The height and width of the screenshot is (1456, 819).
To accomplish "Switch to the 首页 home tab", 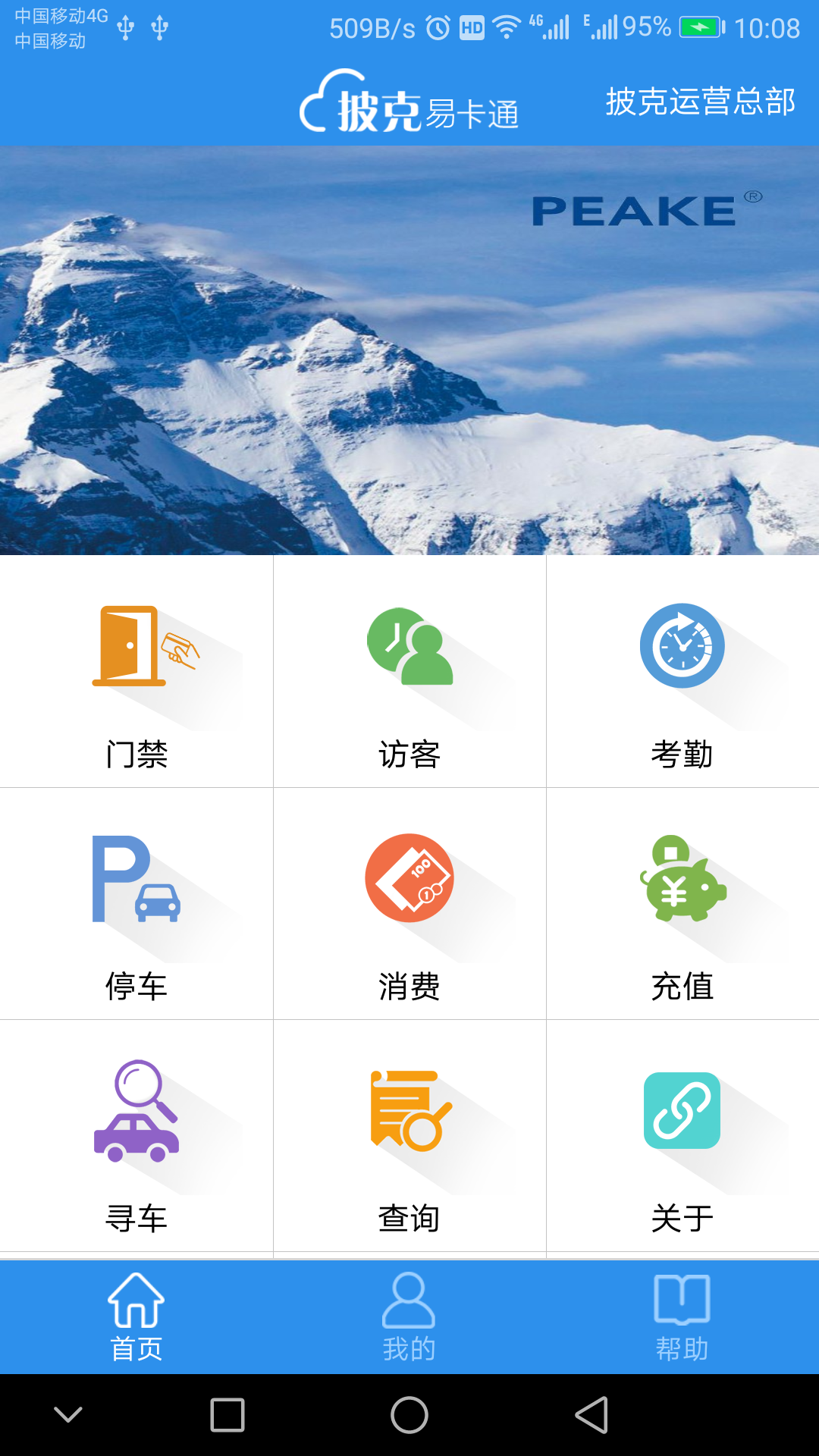I will coord(136,1317).
